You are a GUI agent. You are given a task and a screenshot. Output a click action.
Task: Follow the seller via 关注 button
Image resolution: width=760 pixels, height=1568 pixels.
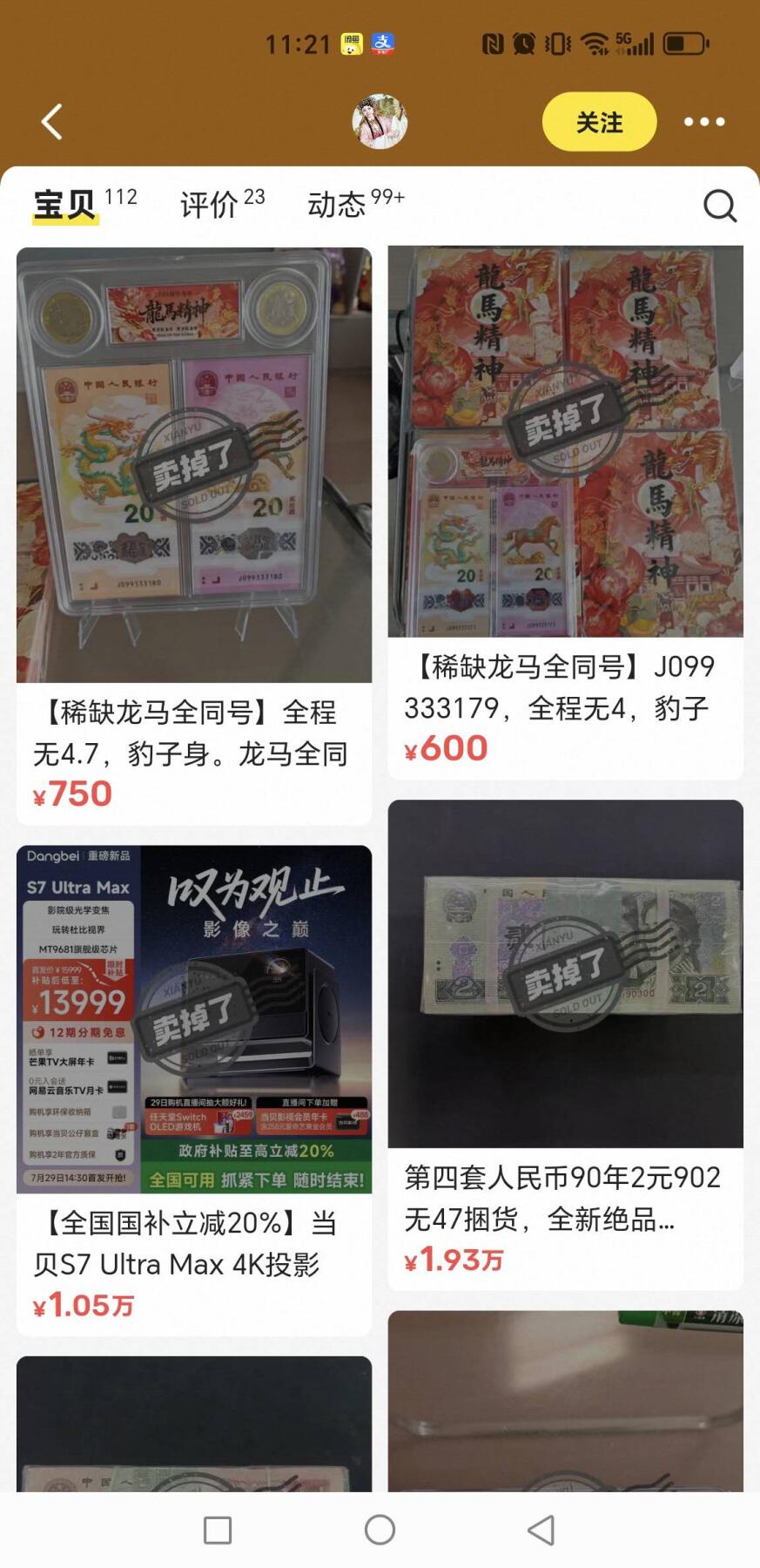597,122
